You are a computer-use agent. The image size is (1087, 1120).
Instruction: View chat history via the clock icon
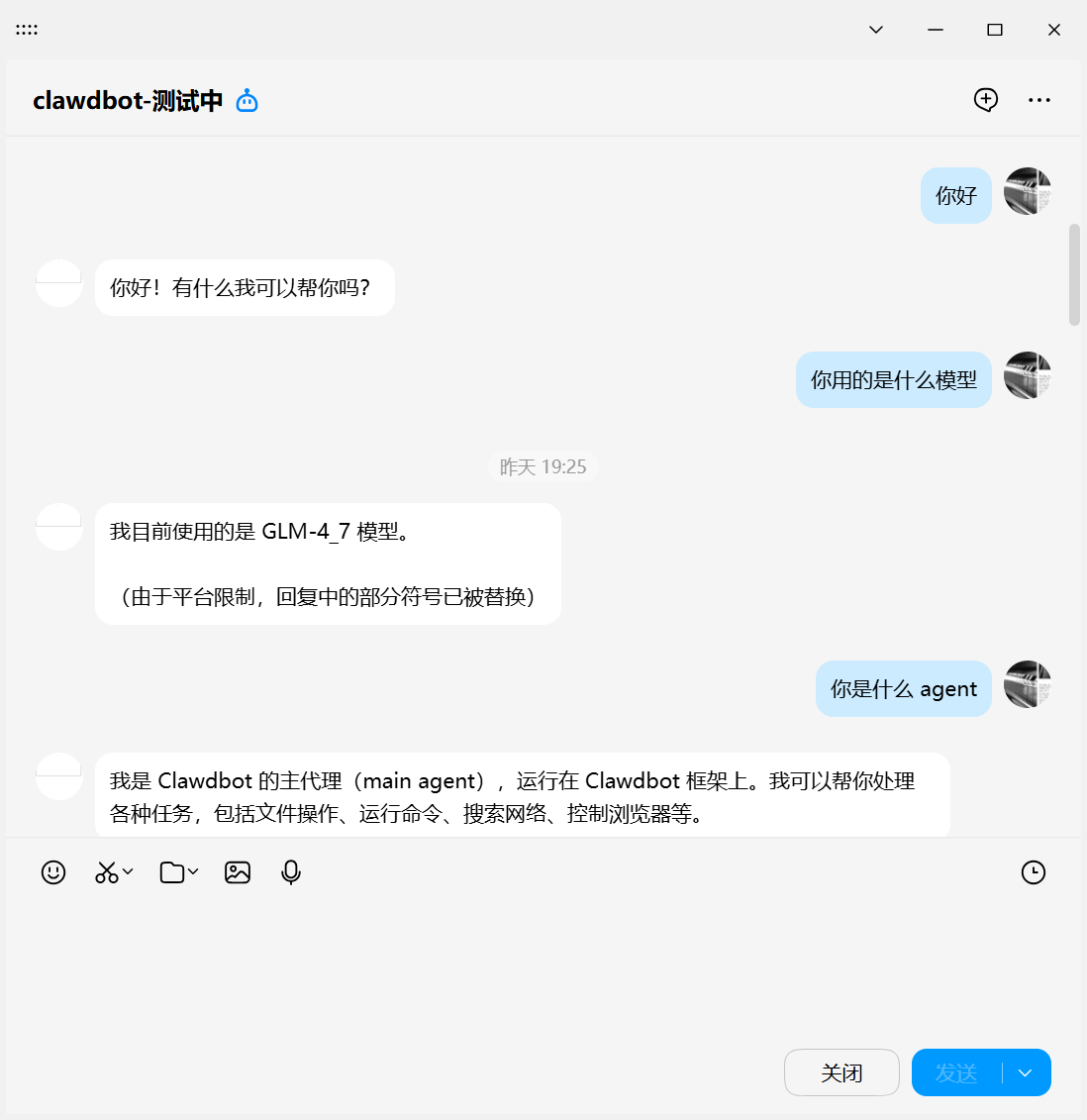[1033, 872]
